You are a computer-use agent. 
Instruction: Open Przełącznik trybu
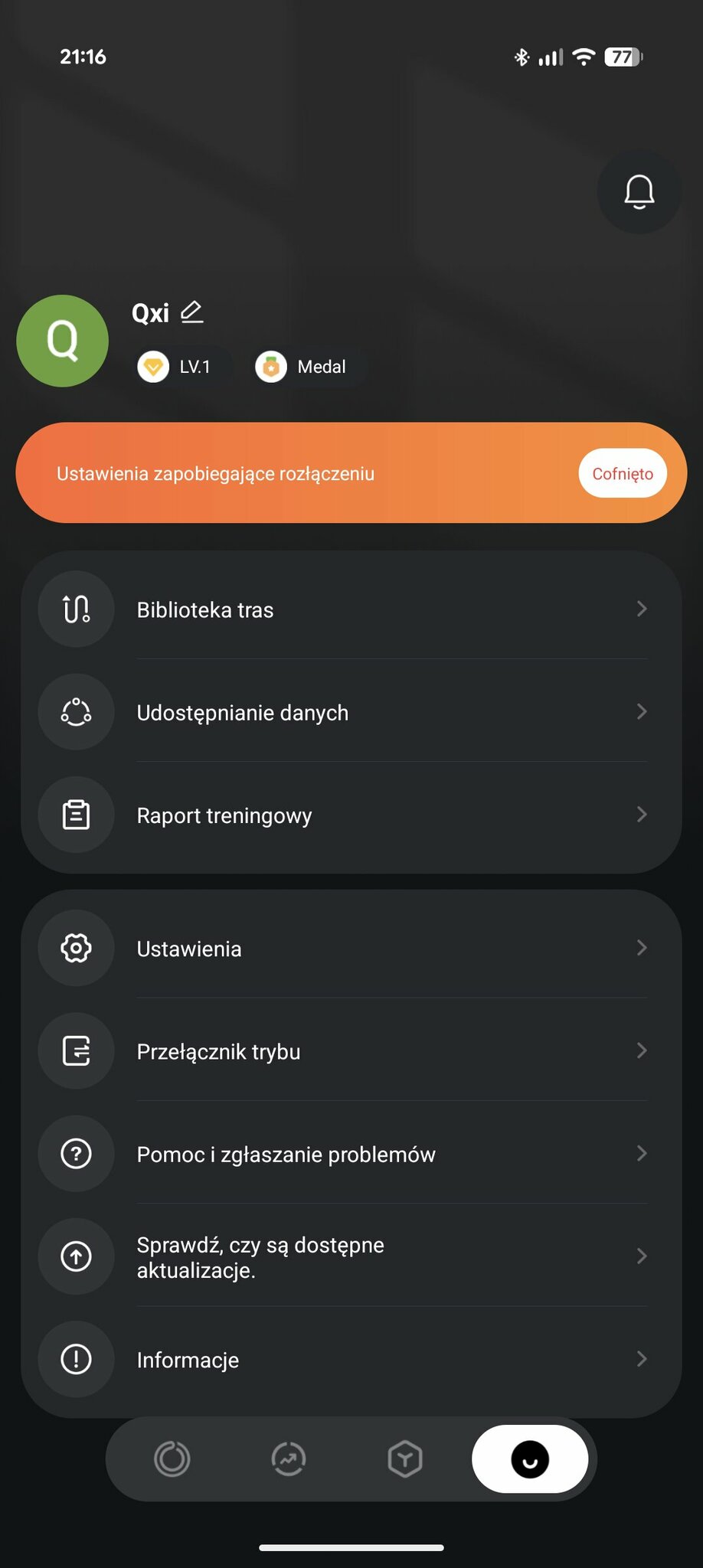[351, 1050]
